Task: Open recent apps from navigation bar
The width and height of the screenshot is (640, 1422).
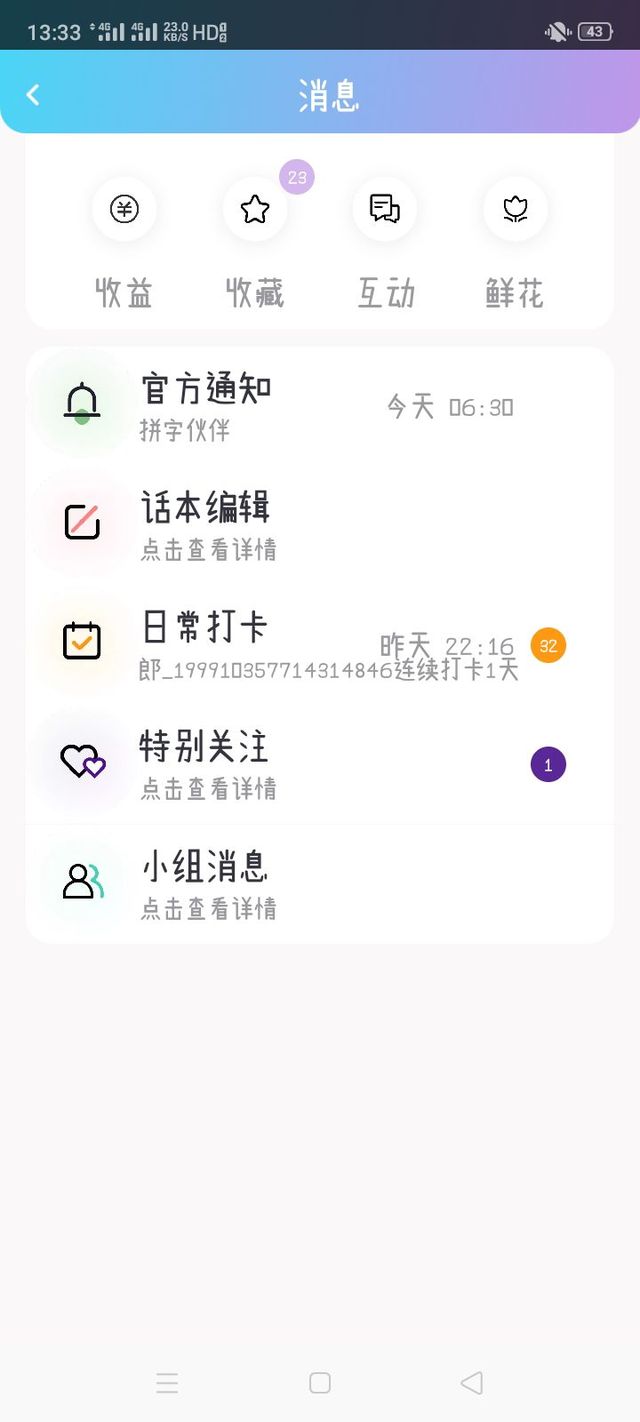Action: pyautogui.click(x=167, y=1383)
